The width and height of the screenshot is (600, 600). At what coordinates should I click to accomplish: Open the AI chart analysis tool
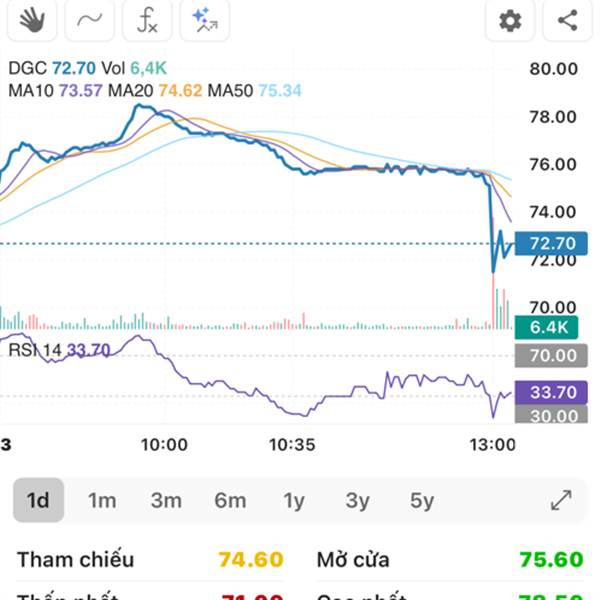tap(205, 19)
